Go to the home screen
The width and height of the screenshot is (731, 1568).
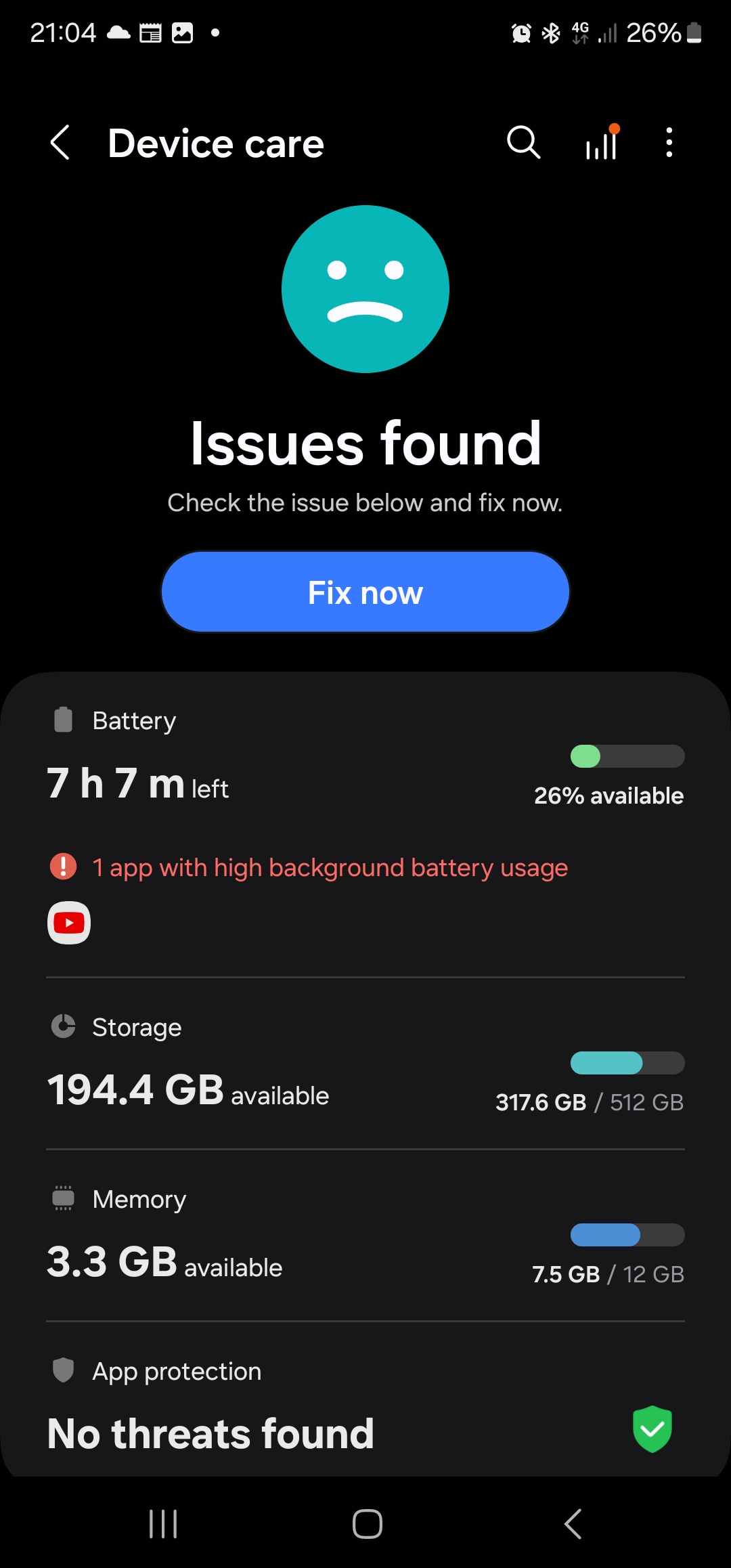(367, 1524)
